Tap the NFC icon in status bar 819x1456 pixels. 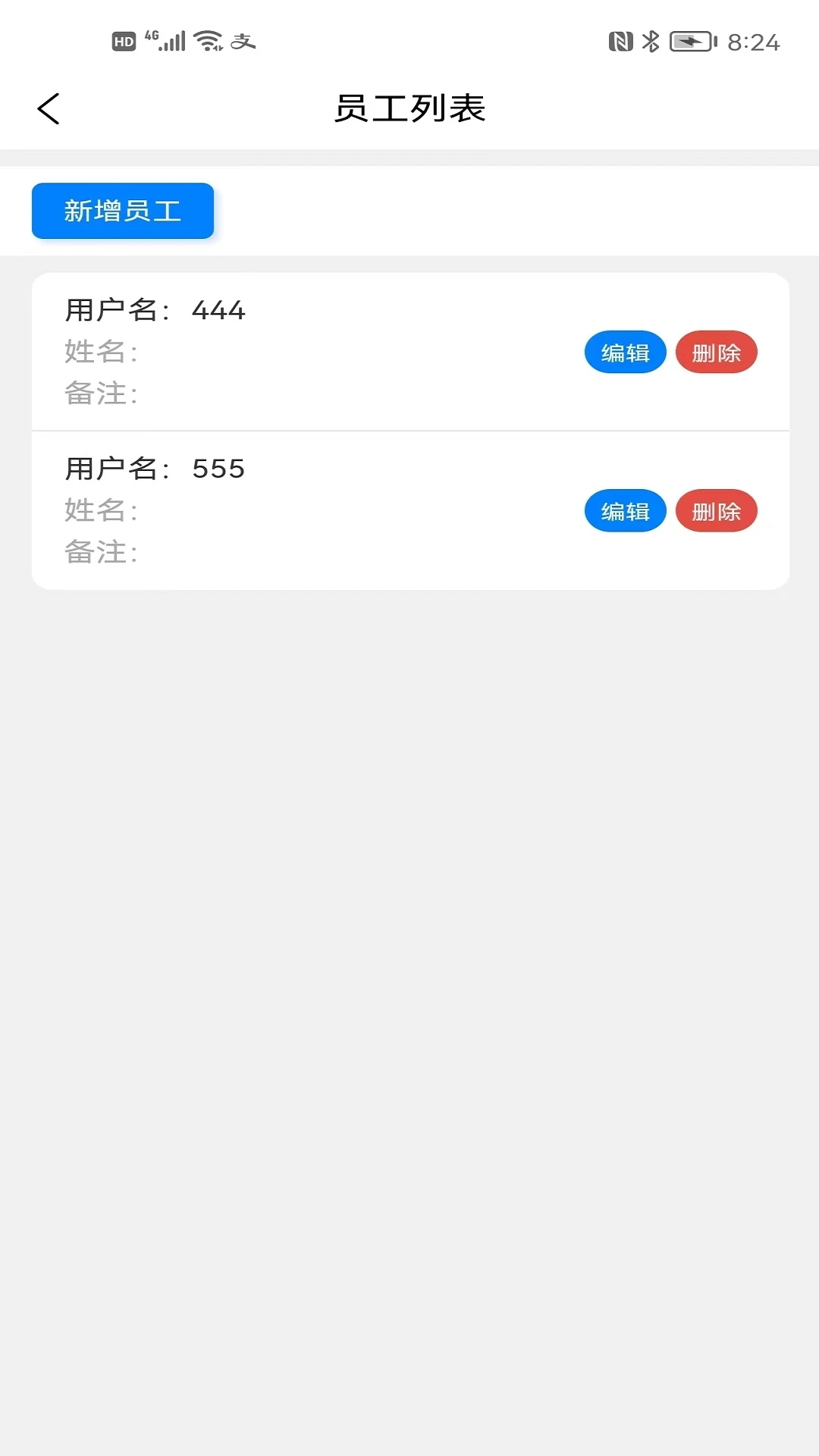click(622, 42)
